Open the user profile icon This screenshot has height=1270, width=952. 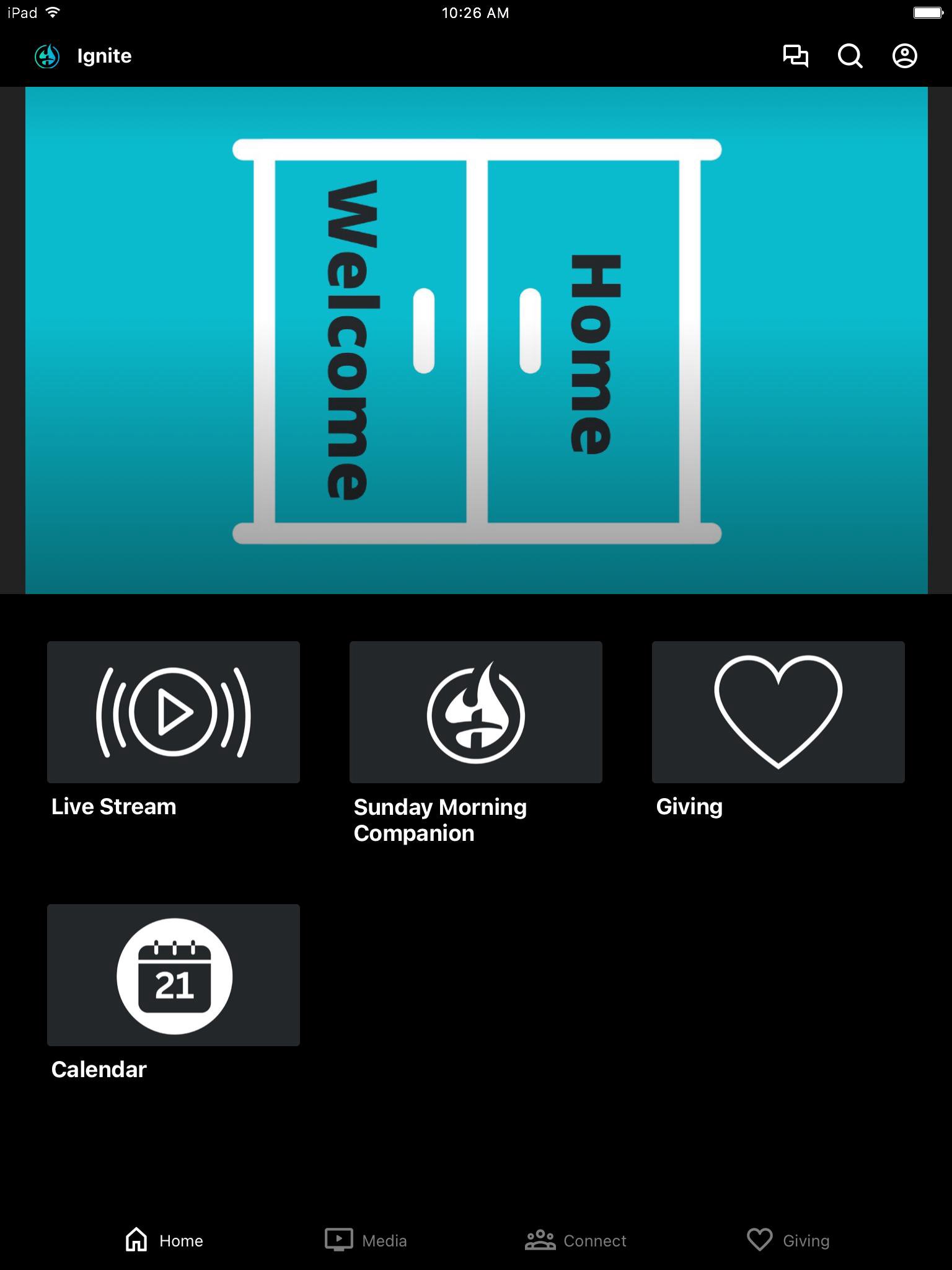click(904, 56)
